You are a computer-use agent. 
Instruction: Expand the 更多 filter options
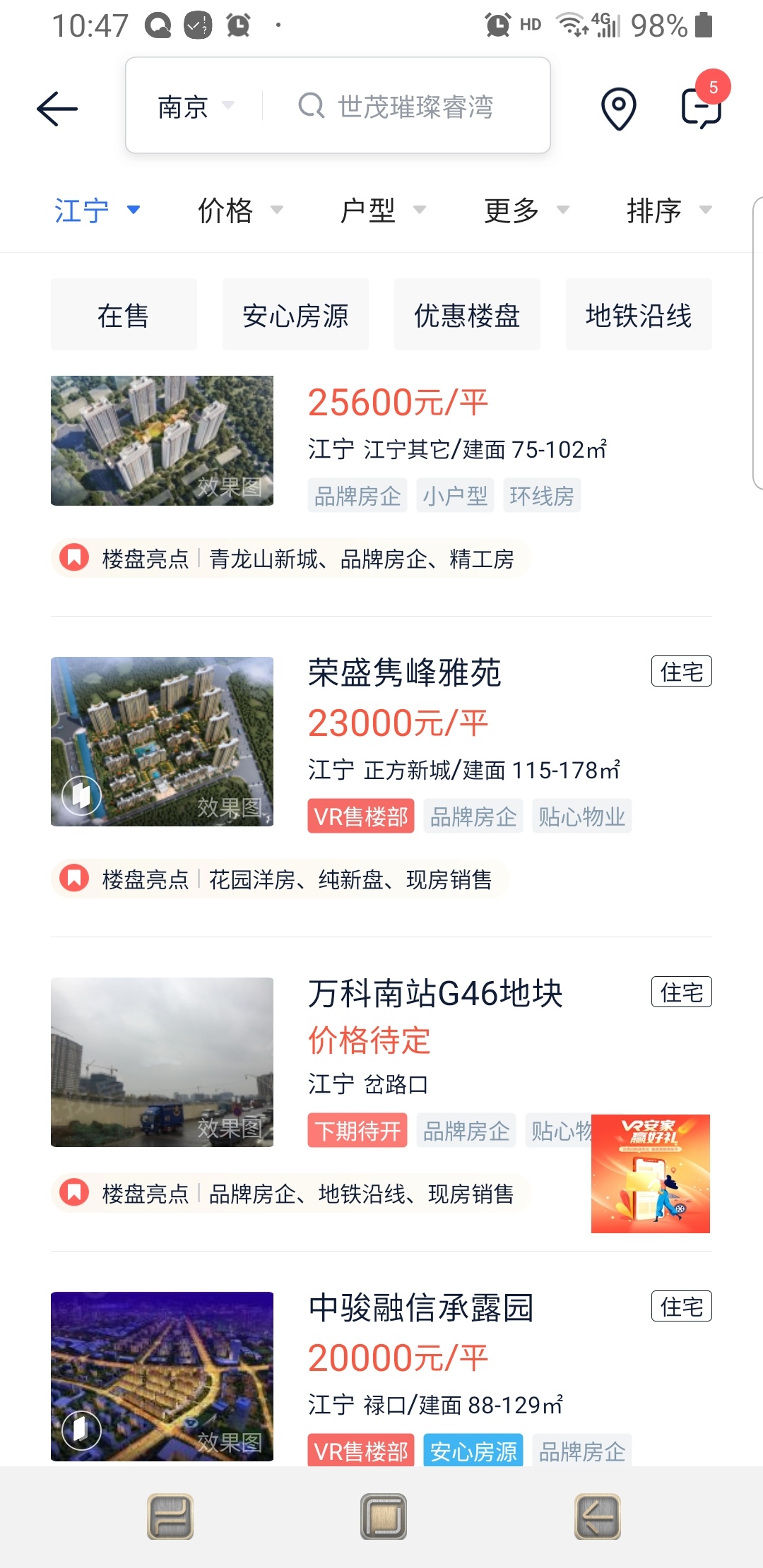(526, 210)
